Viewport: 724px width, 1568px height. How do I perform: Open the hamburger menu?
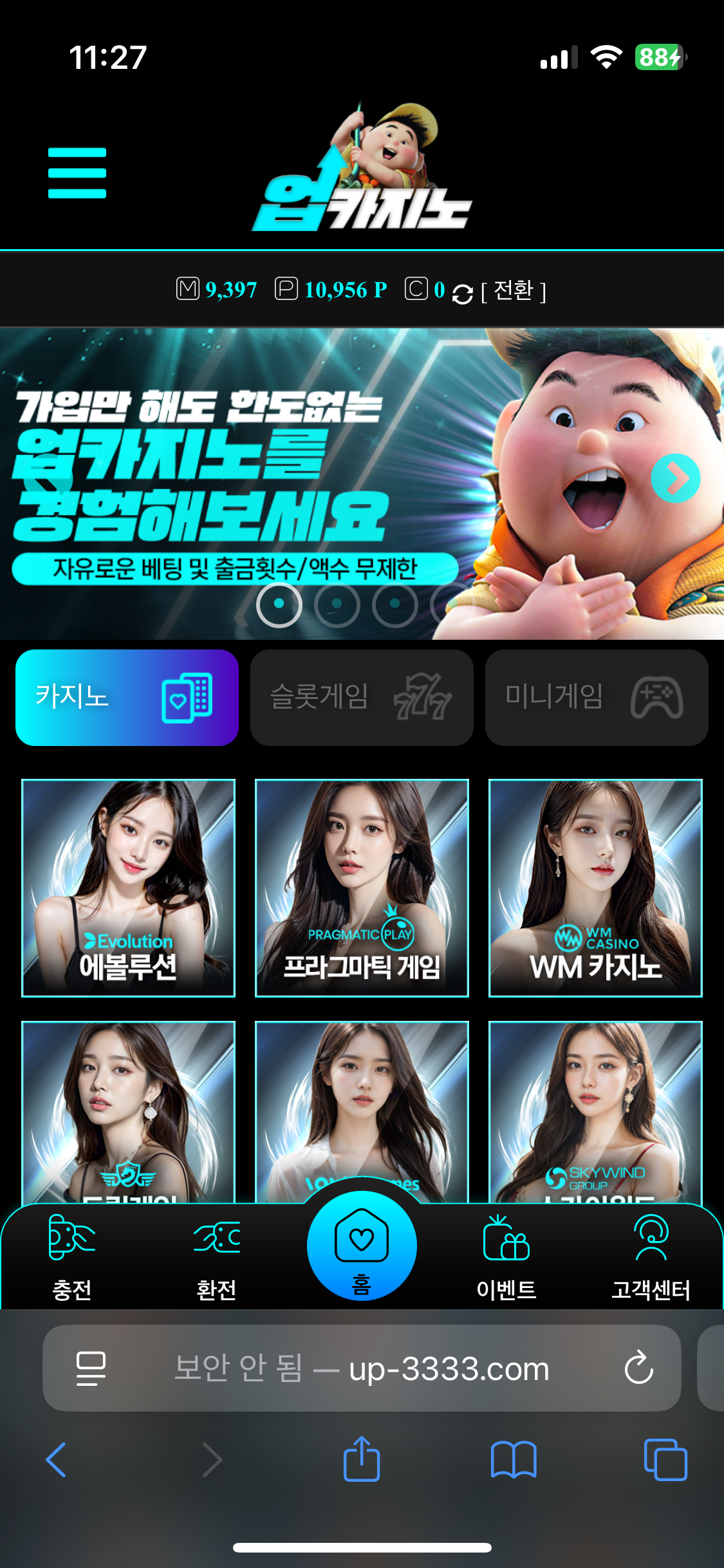coord(77,173)
